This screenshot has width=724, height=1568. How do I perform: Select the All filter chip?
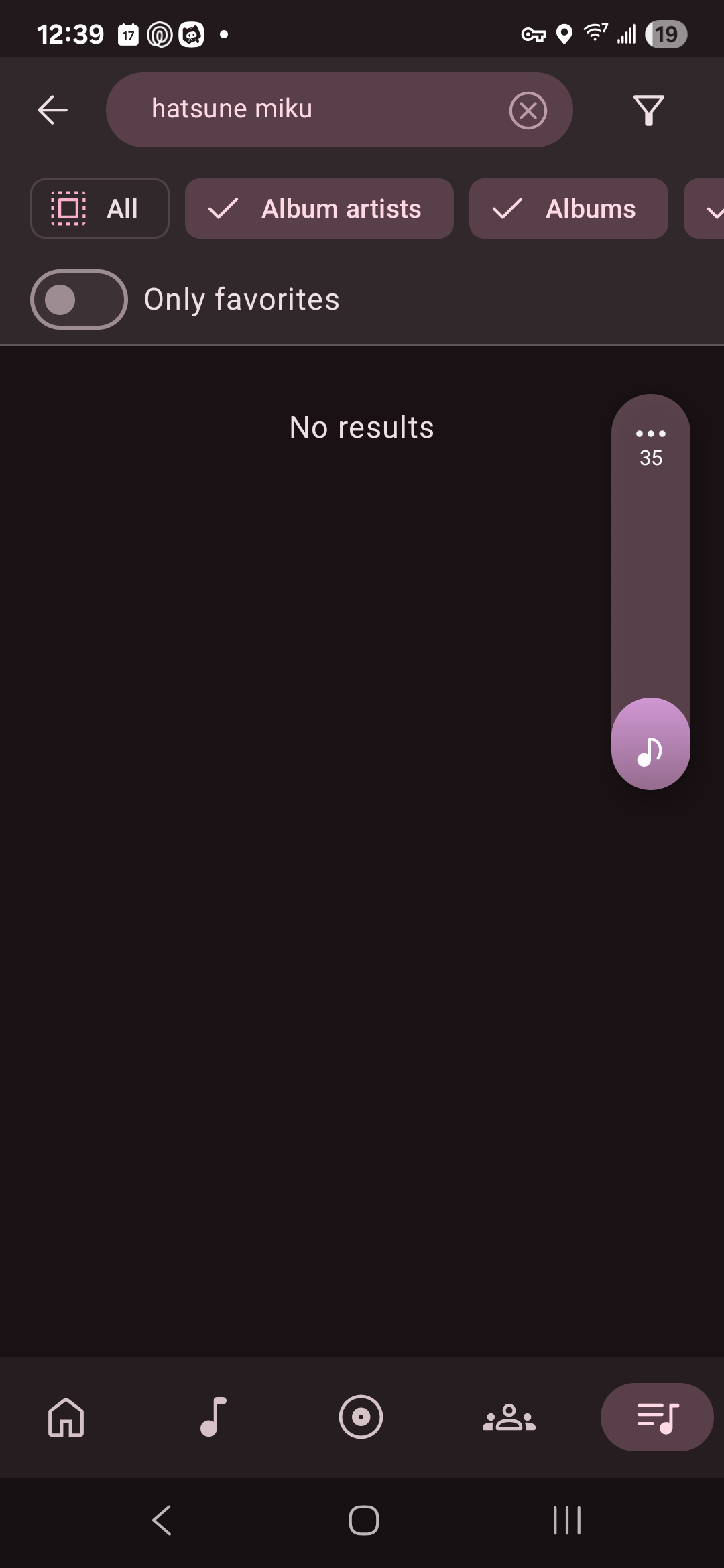(x=100, y=208)
